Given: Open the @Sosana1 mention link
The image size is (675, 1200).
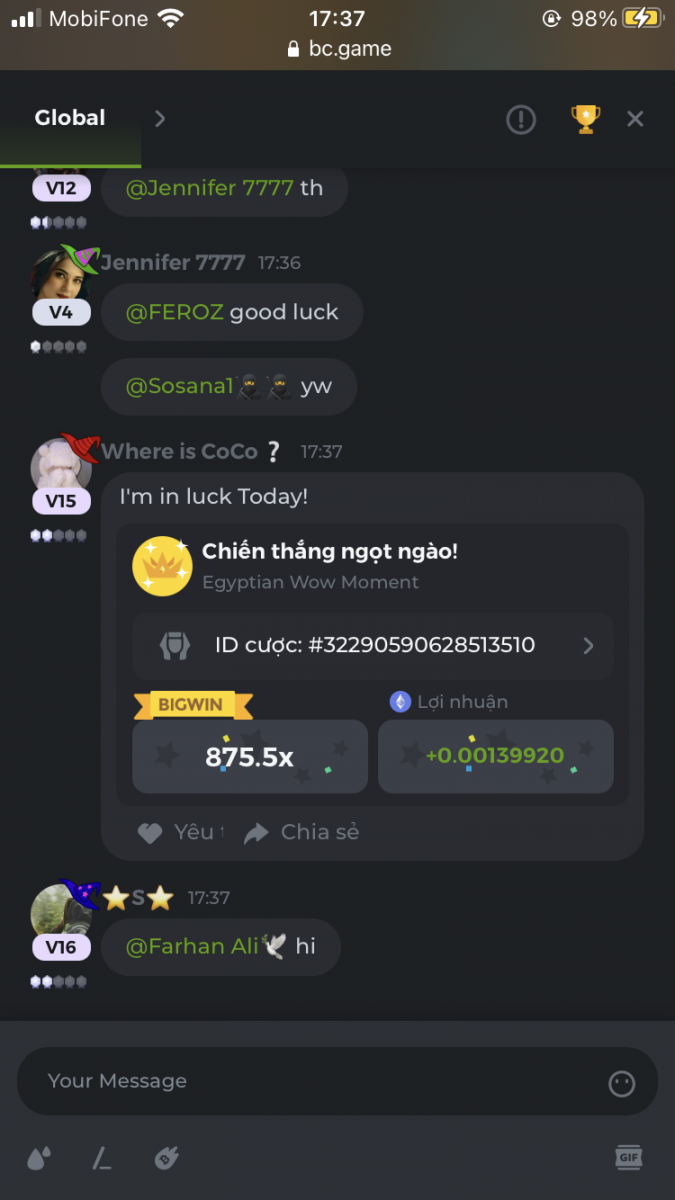Looking at the screenshot, I should point(180,387).
